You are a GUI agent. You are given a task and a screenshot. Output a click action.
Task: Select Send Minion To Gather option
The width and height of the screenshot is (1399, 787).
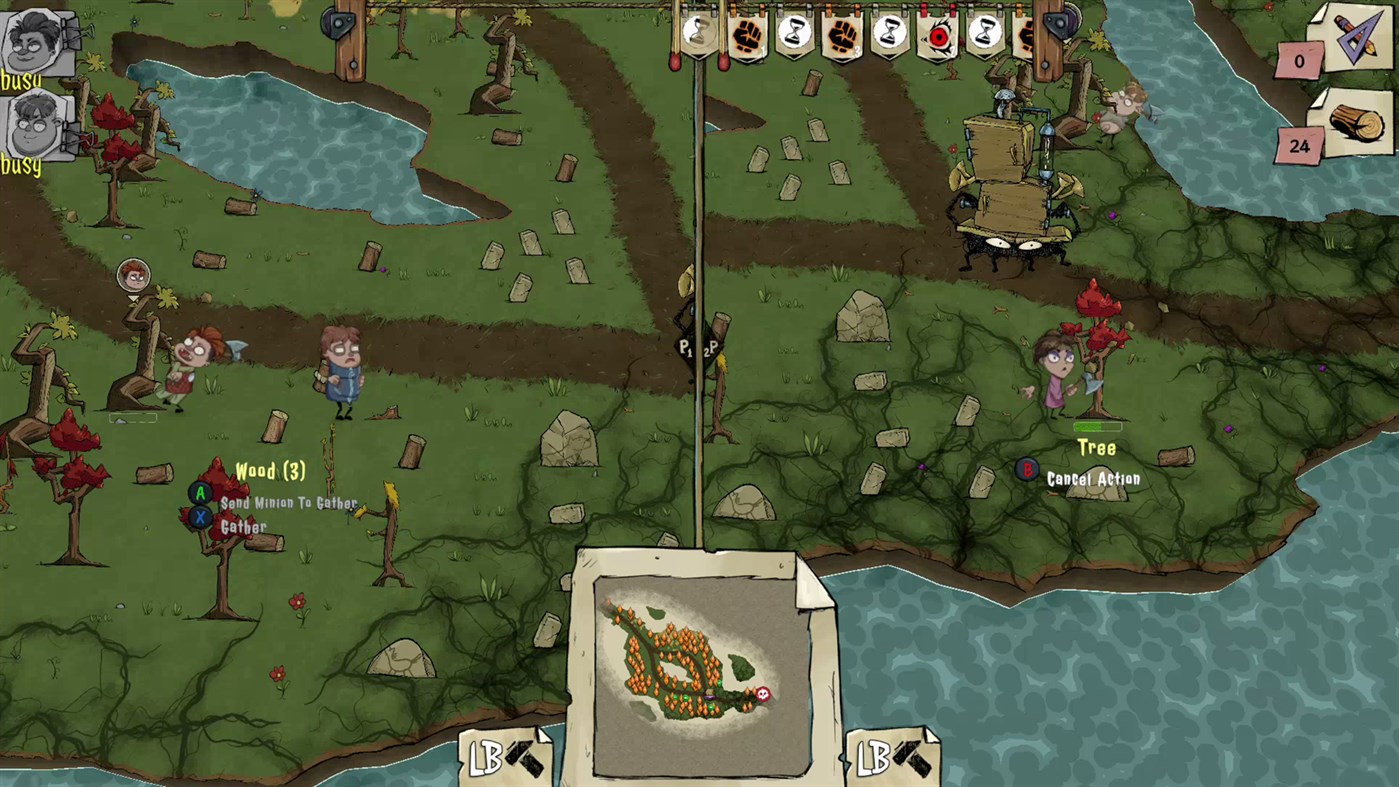tap(288, 503)
